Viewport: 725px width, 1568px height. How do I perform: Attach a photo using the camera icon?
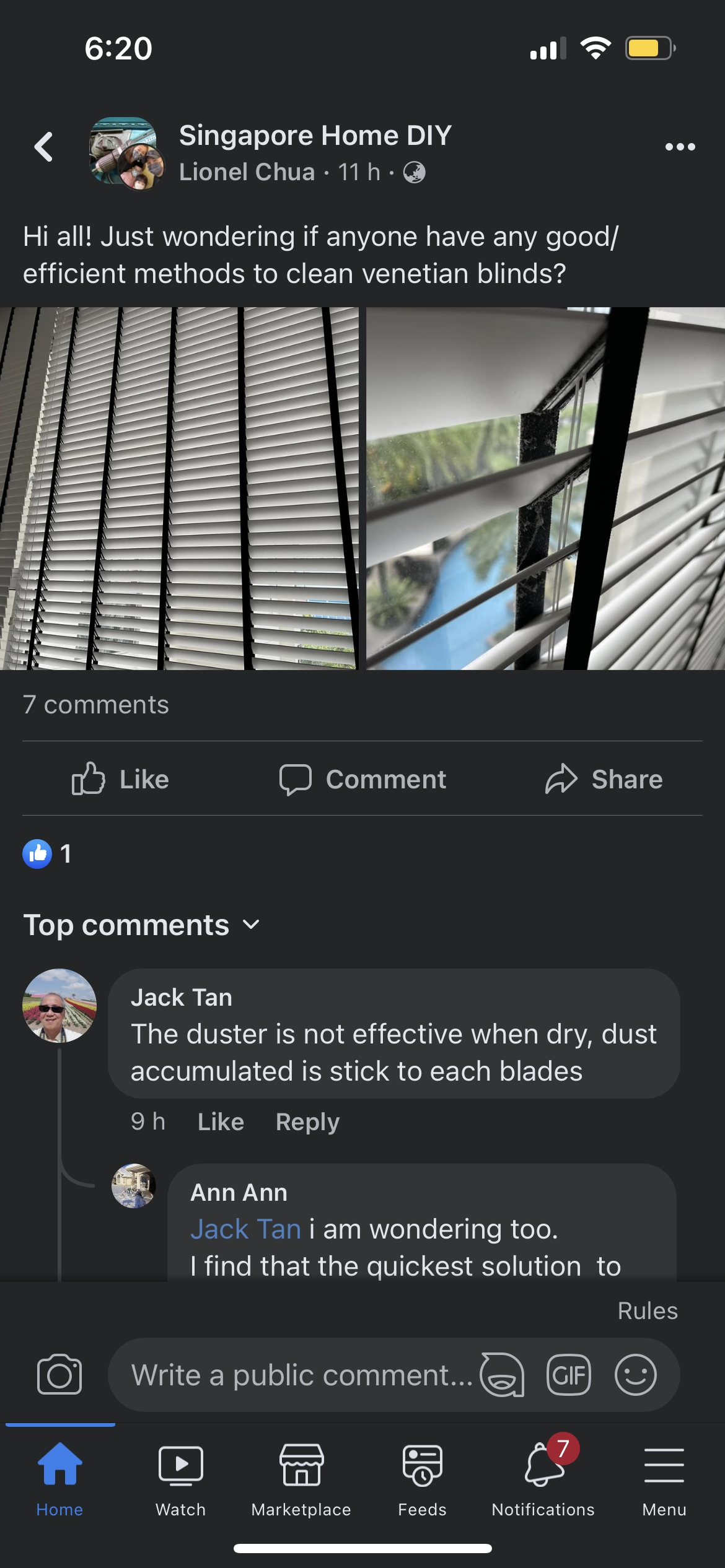(59, 1375)
